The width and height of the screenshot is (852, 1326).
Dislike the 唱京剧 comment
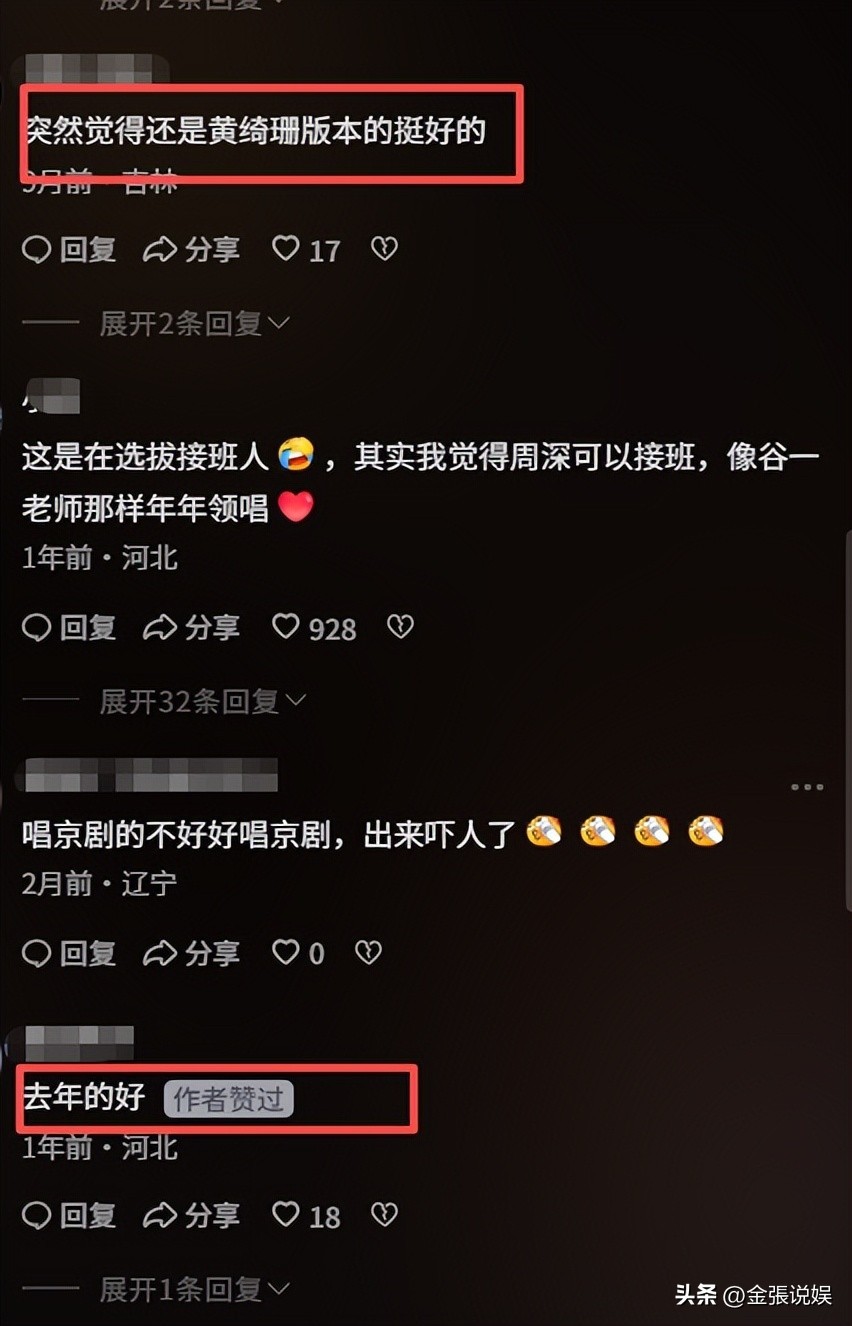[x=368, y=953]
